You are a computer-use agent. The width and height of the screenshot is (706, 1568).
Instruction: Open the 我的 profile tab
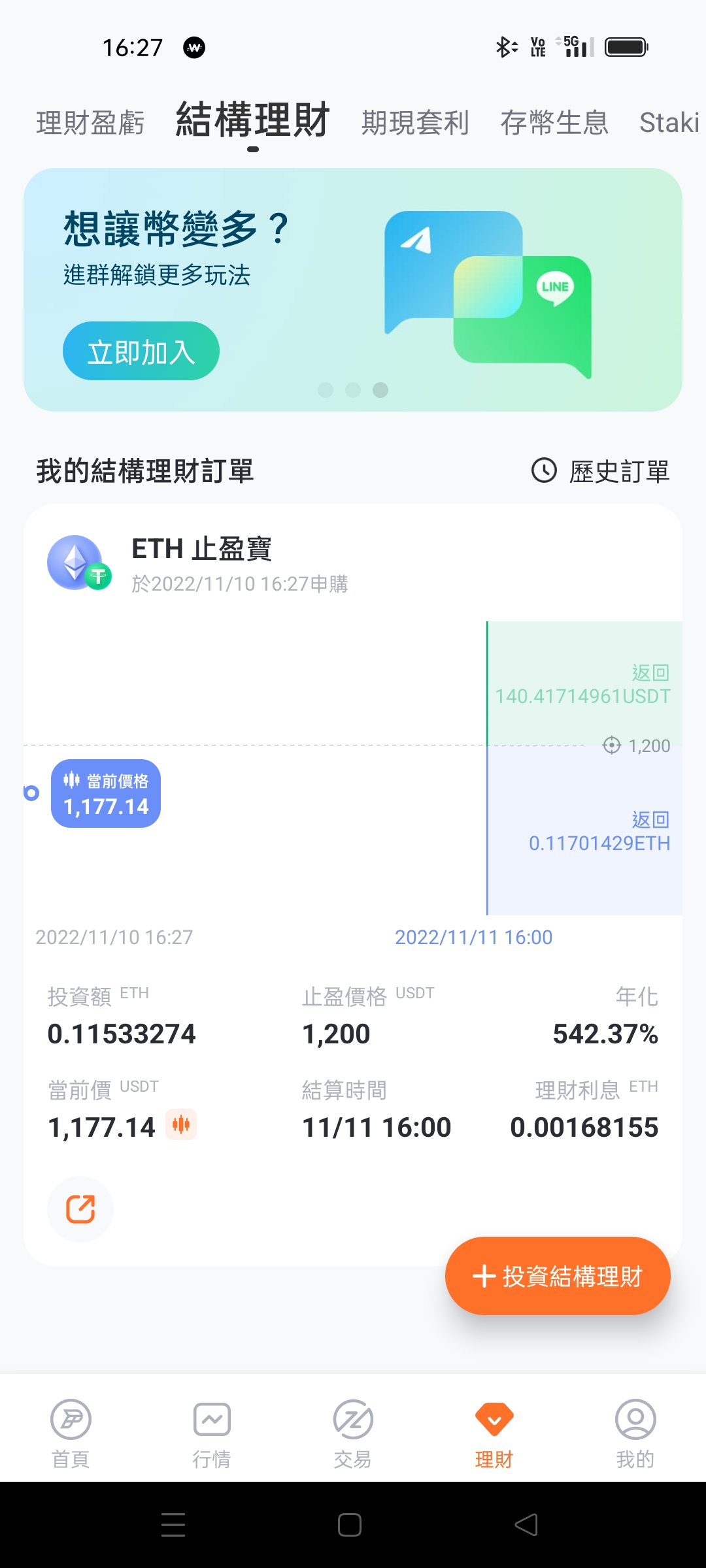(635, 1433)
